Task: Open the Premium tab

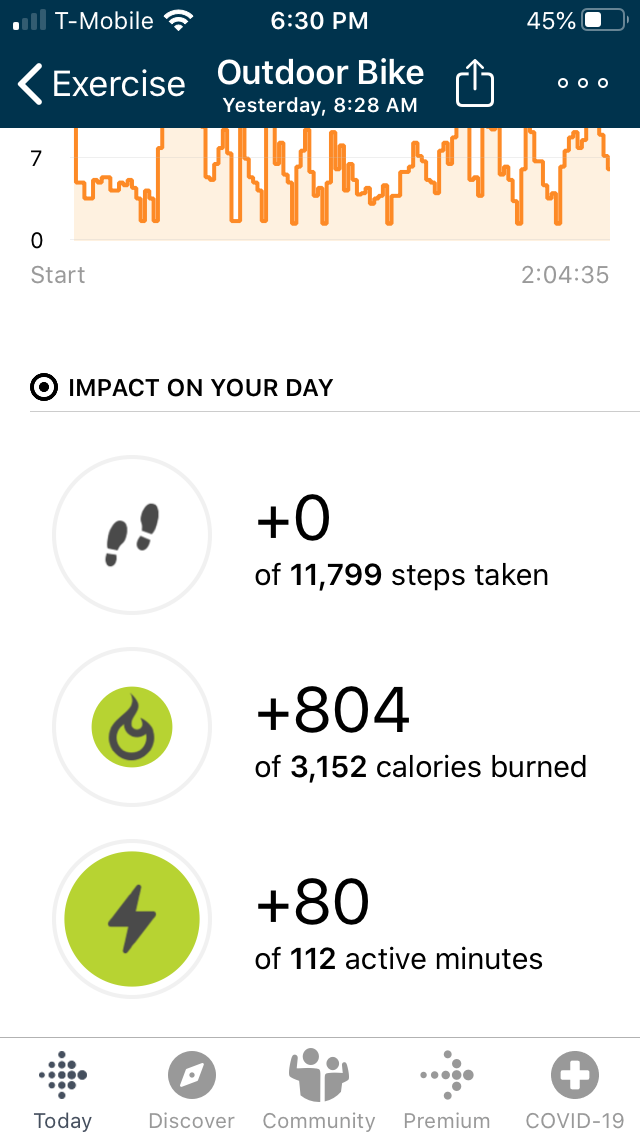Action: [x=447, y=1090]
